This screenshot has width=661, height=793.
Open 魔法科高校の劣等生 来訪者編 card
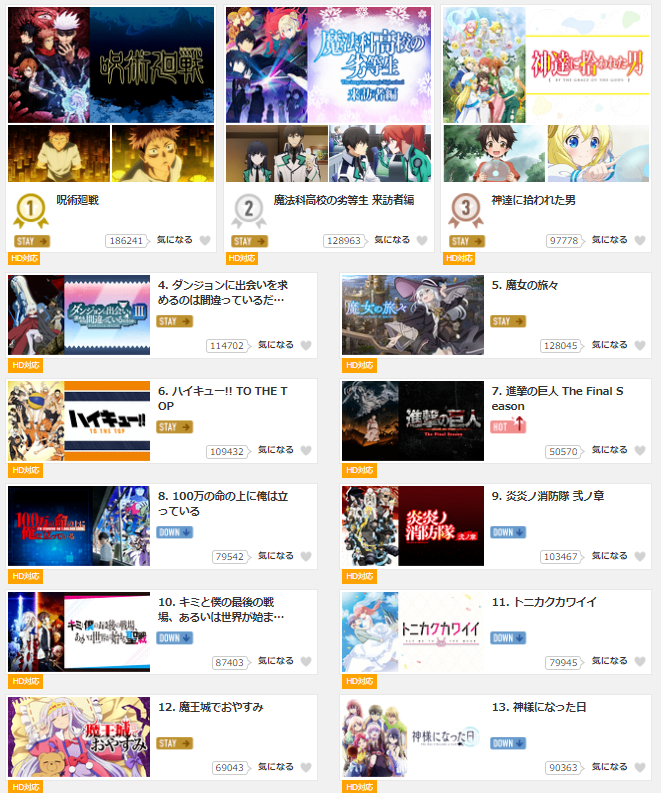pyautogui.click(x=328, y=95)
